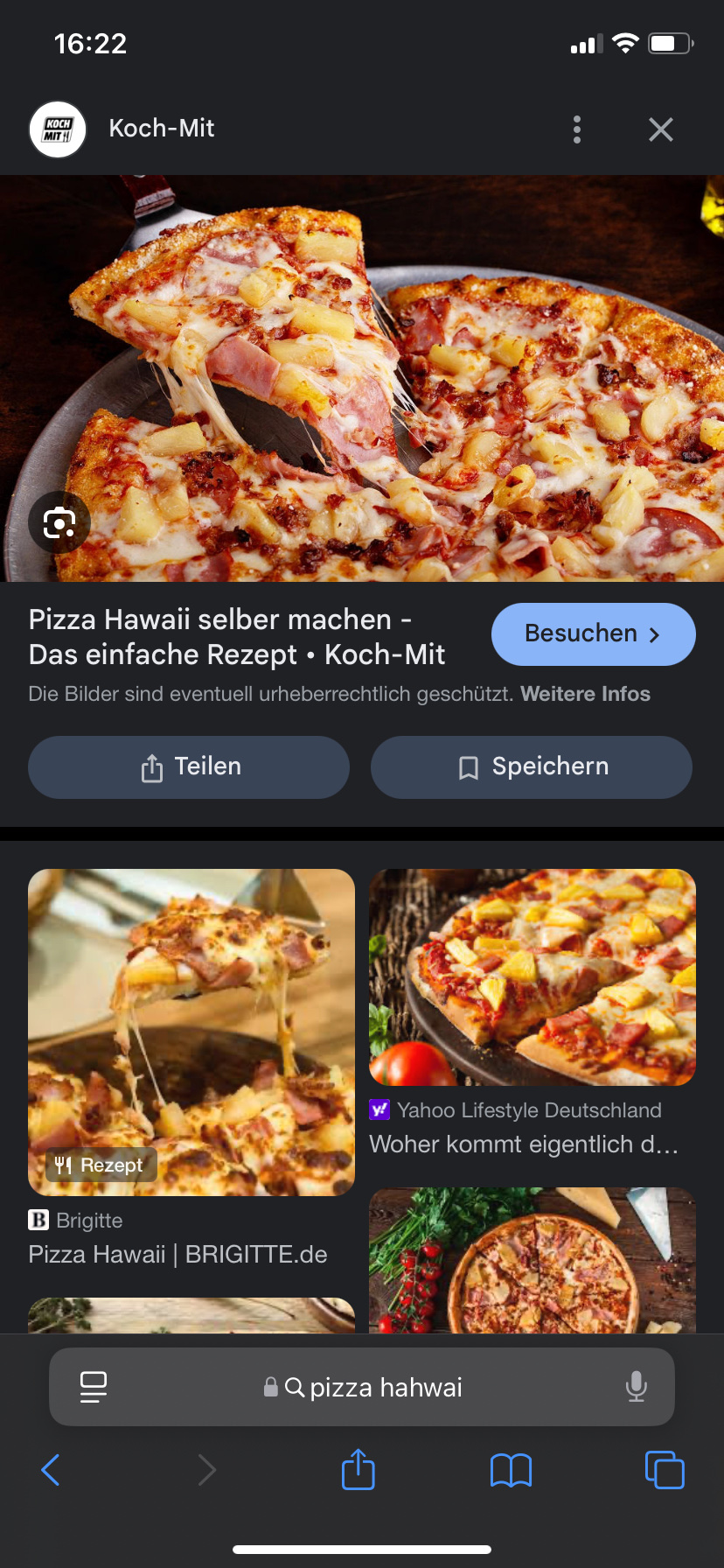The height and width of the screenshot is (1568, 724).
Task: Tap the share icon in Safari's bottom toolbar
Action: pyautogui.click(x=358, y=1469)
